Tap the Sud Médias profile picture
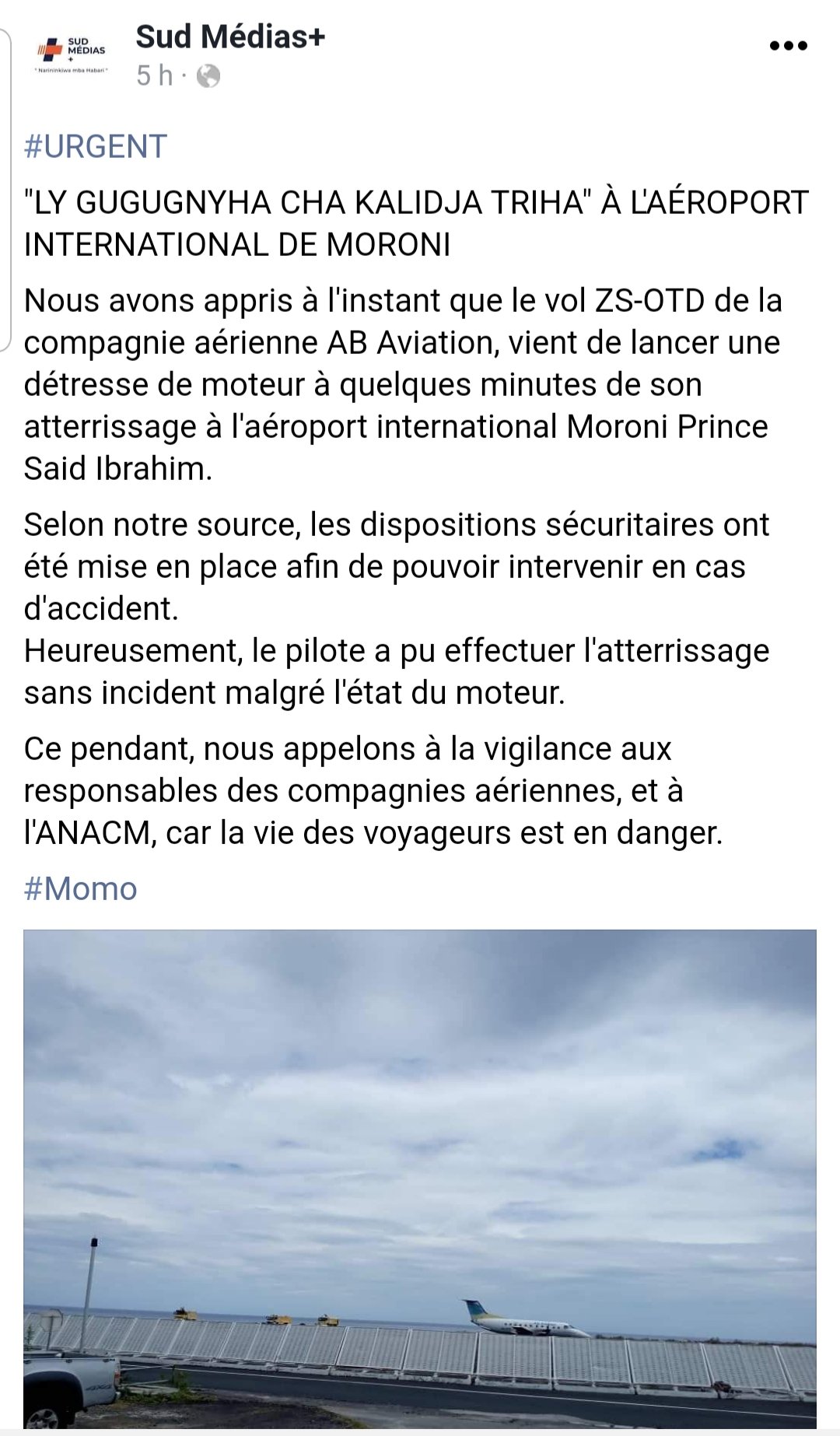 [72, 53]
